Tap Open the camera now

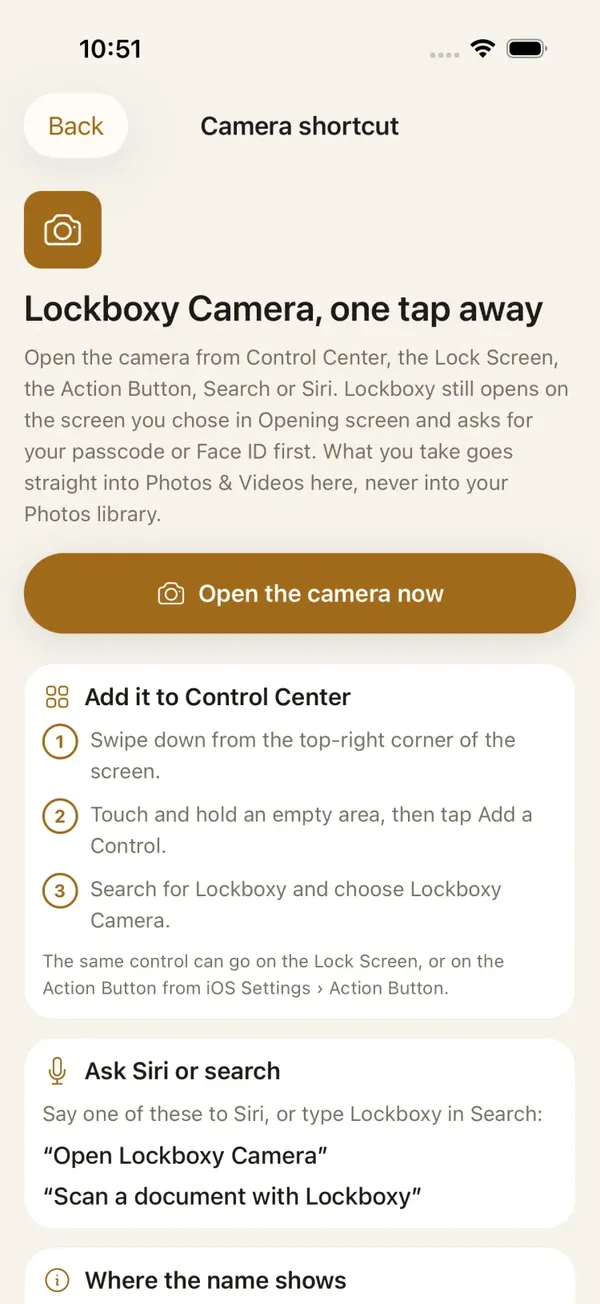300,593
